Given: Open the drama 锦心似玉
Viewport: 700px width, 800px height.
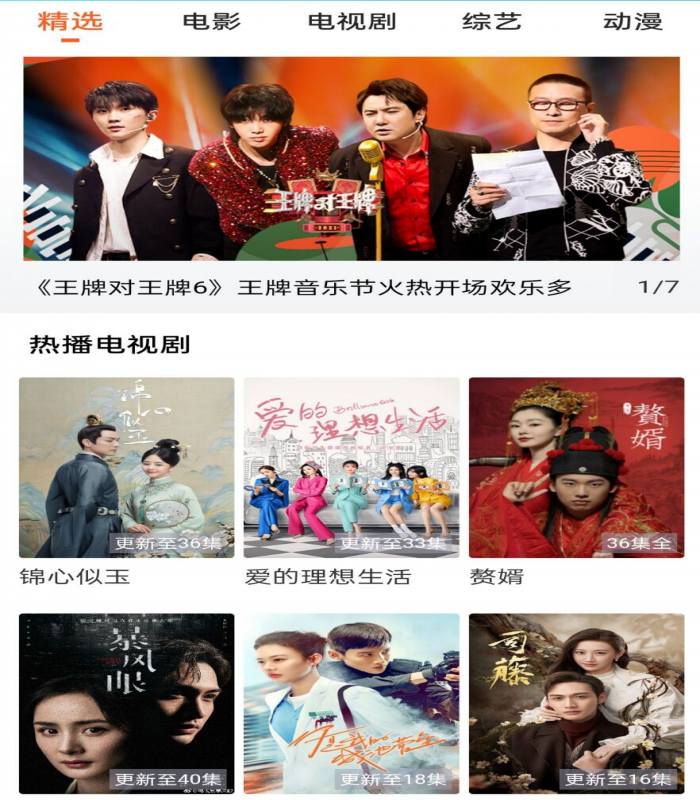Looking at the screenshot, I should 126,467.
